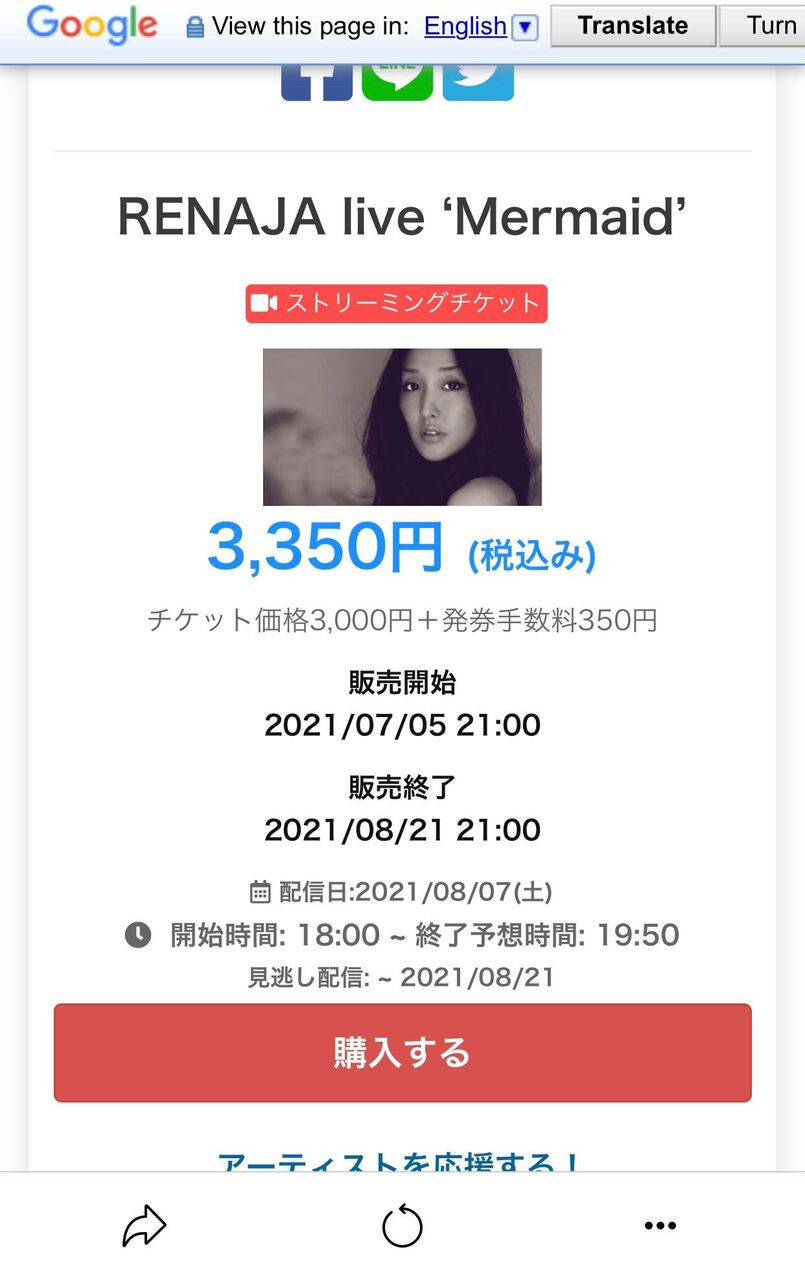This screenshot has width=805, height=1280.
Task: Open the three-dot overflow menu
Action: coord(660,1226)
